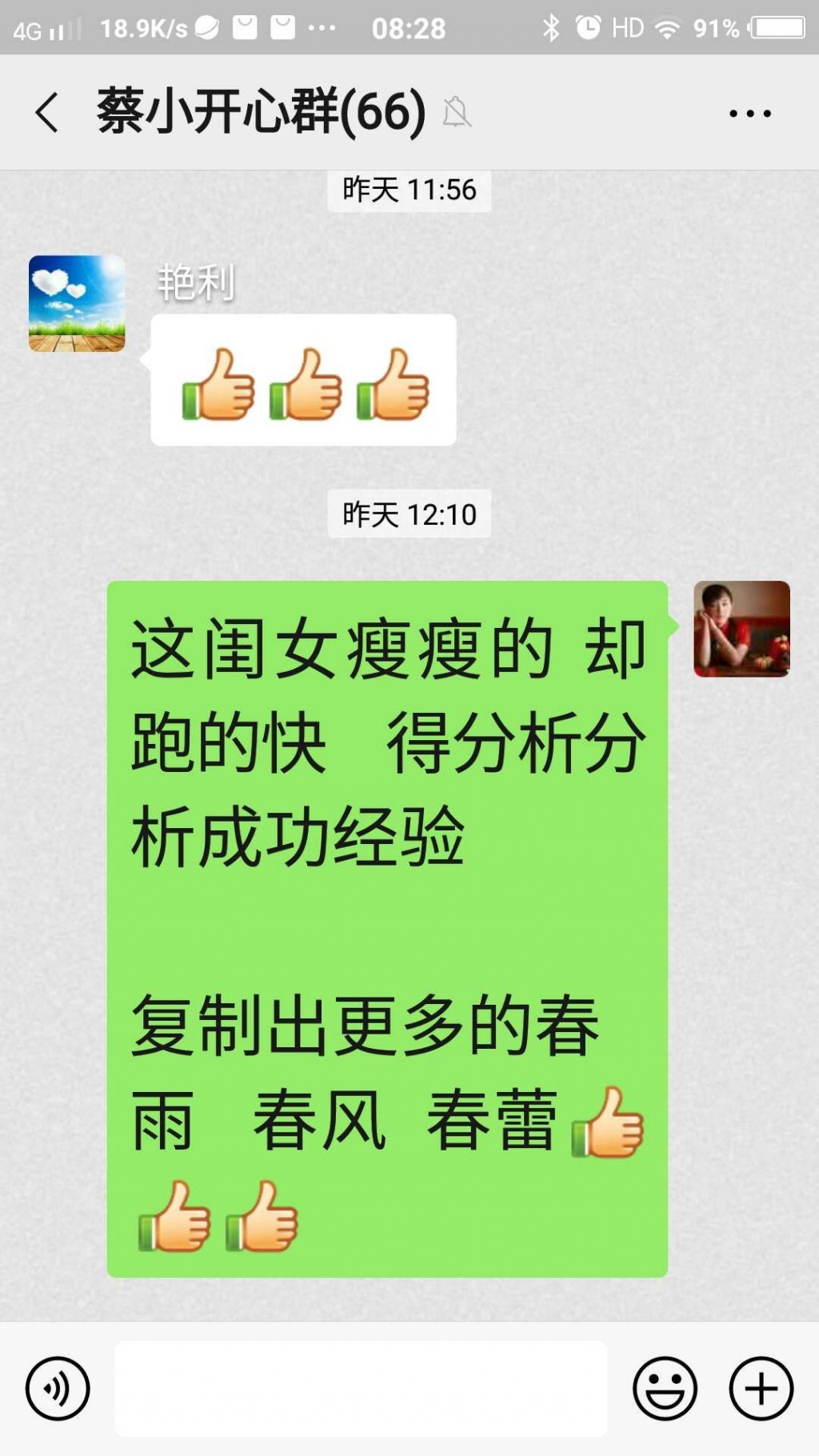The width and height of the screenshot is (819, 1456).
Task: Switch to voice message input
Action: coord(58,1389)
